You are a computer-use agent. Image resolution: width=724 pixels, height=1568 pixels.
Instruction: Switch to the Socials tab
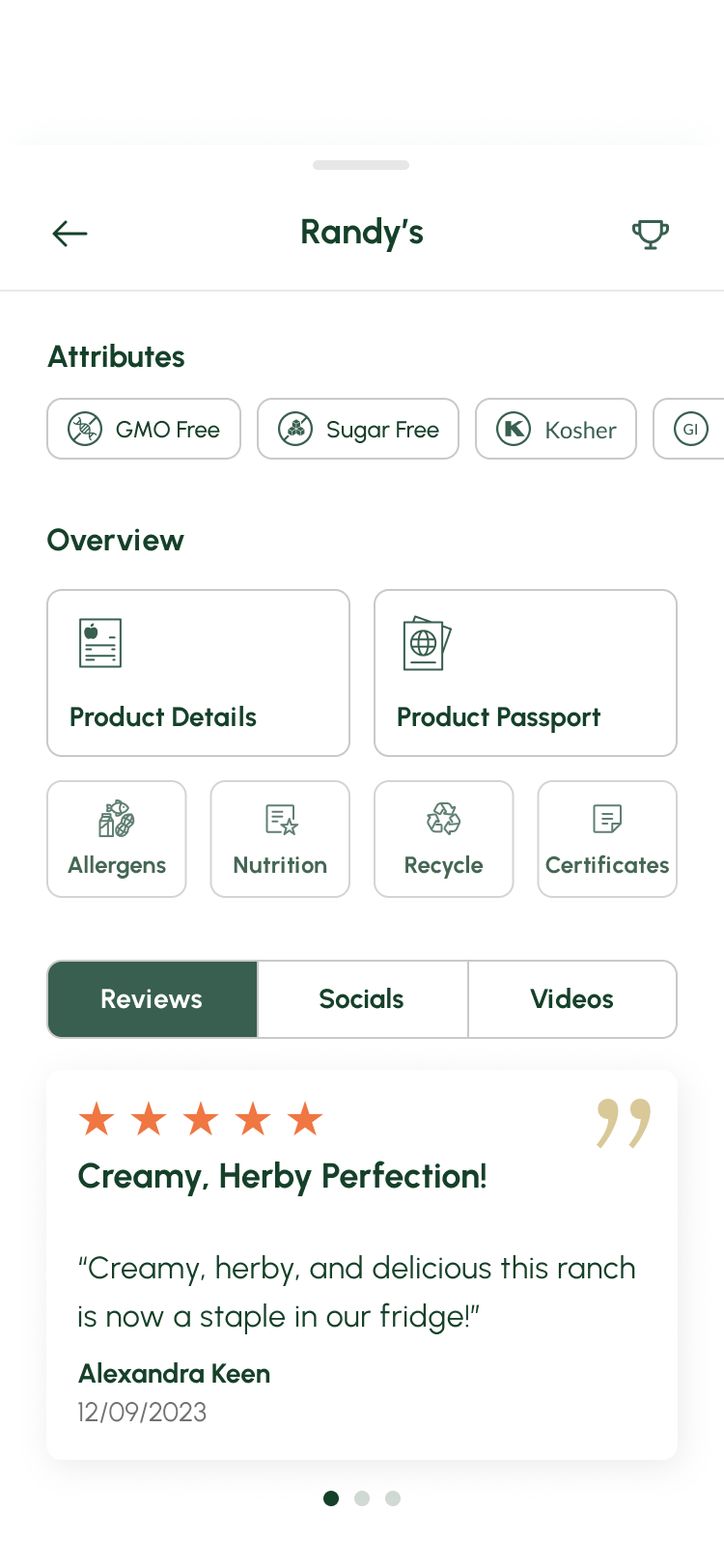(x=362, y=999)
